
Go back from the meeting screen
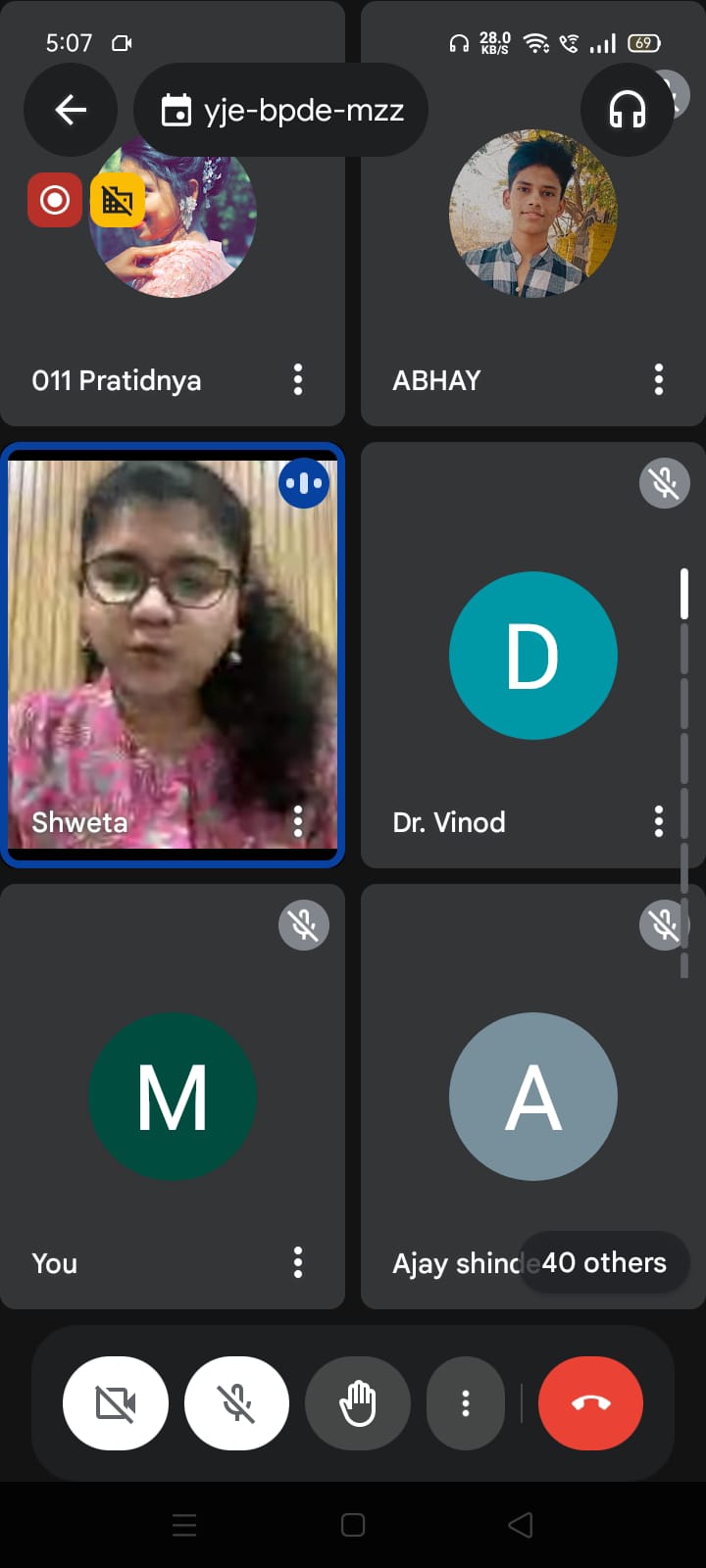(x=71, y=110)
